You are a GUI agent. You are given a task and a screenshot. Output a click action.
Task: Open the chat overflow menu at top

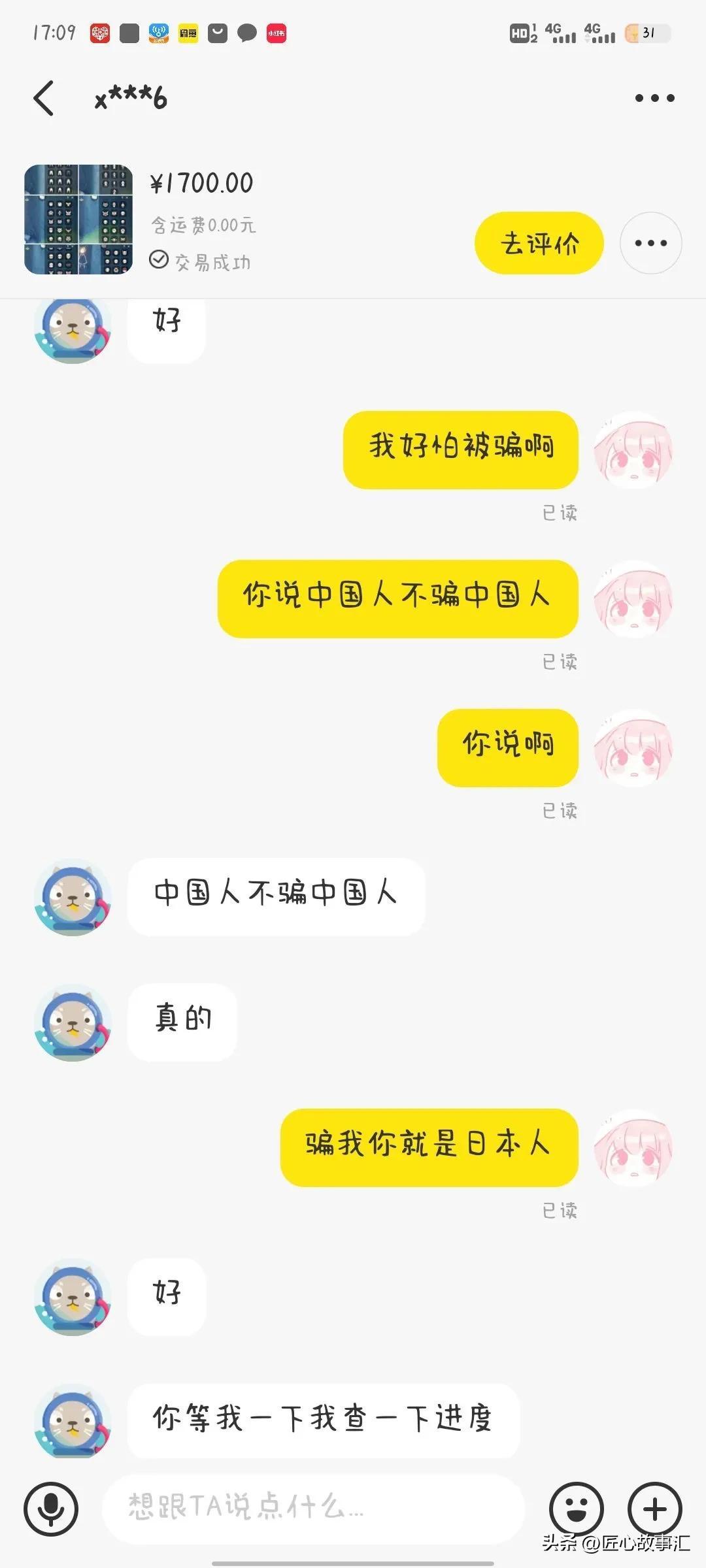pos(654,98)
